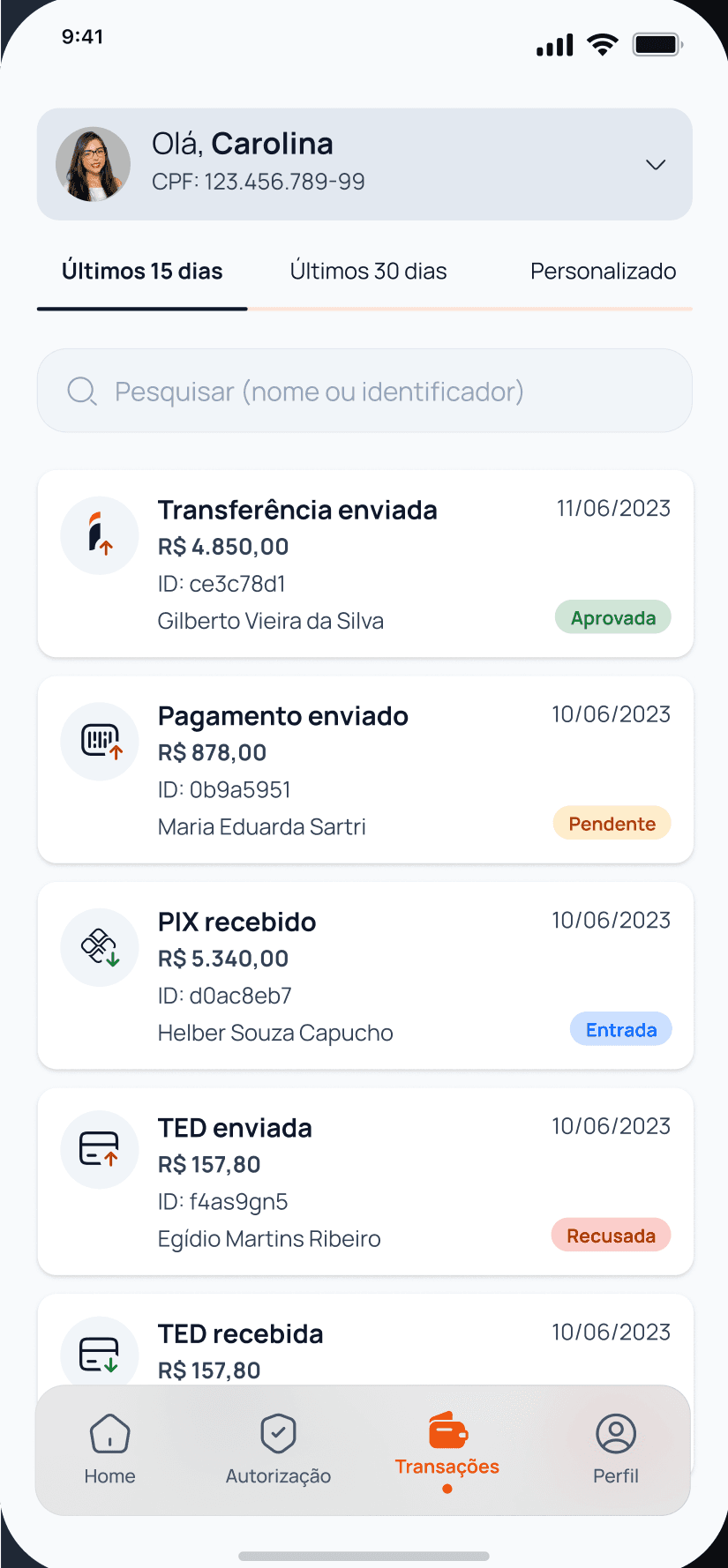Open Transferência enviada to Gilberto Vieira da Silva
Viewport: 728px width, 1568px height.
pyautogui.click(x=364, y=564)
